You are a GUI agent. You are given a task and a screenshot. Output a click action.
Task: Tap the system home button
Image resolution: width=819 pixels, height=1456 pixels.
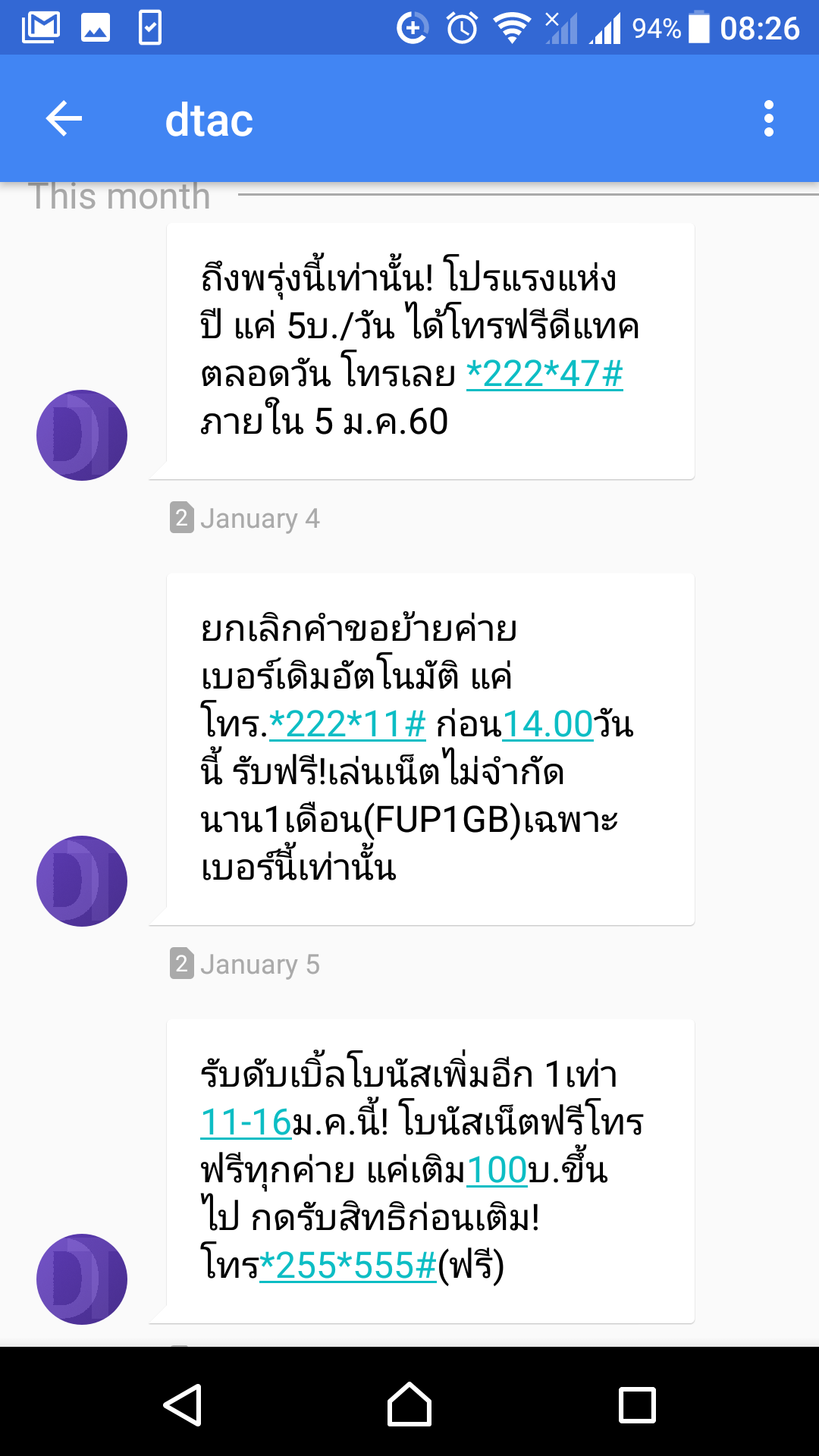pyautogui.click(x=409, y=1405)
